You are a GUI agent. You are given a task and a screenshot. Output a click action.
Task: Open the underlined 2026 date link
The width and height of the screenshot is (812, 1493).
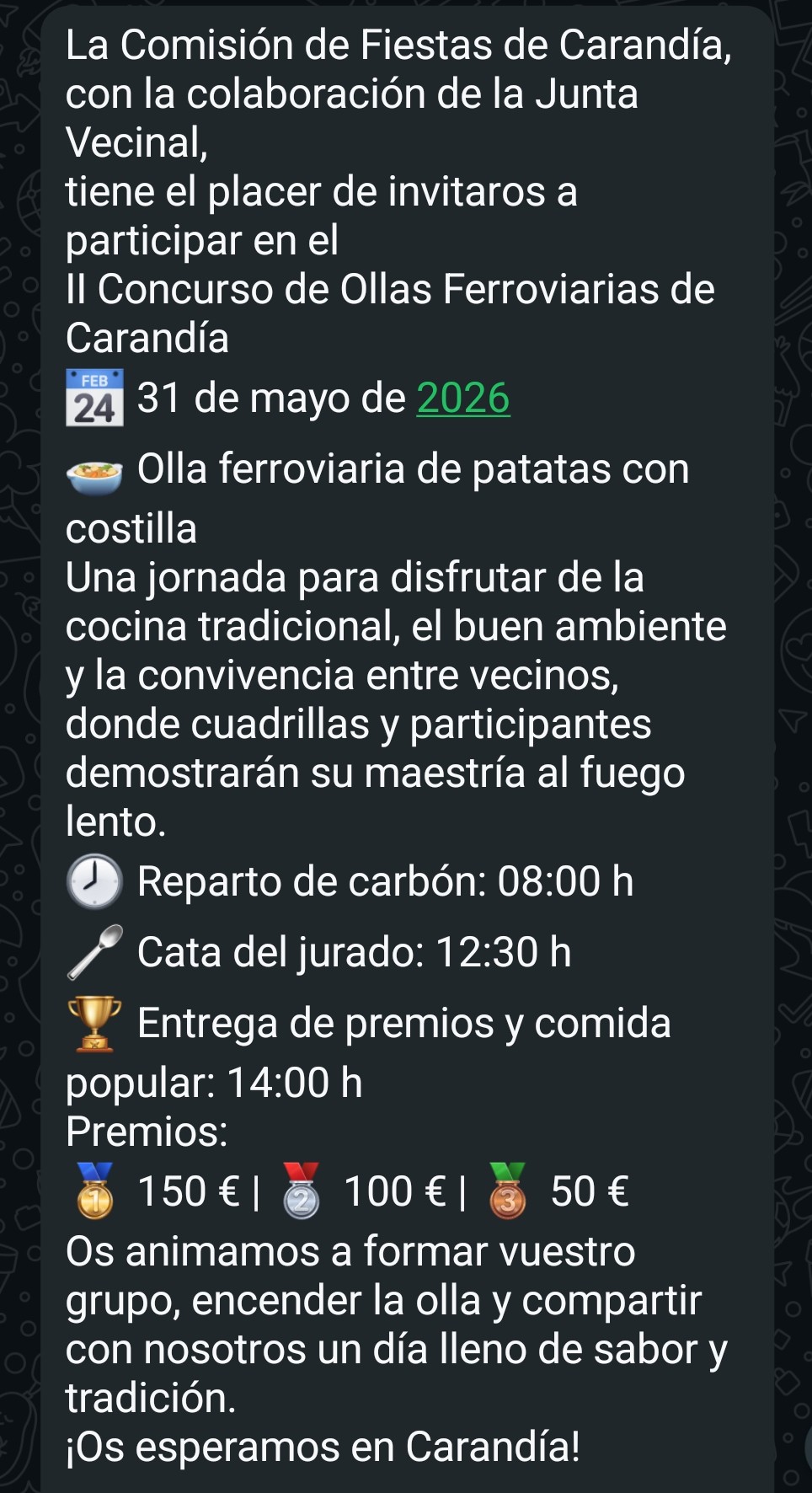pos(463,398)
